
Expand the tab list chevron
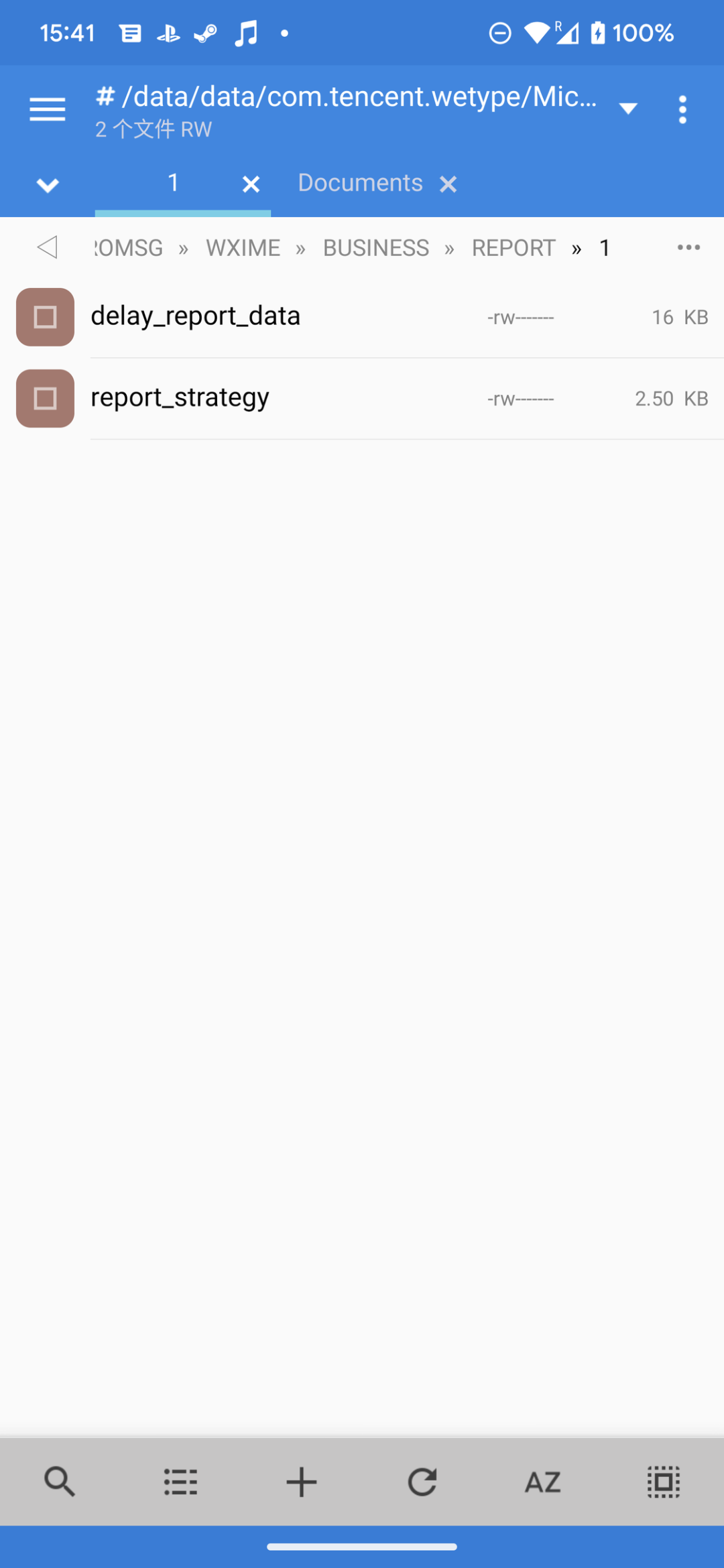(48, 184)
